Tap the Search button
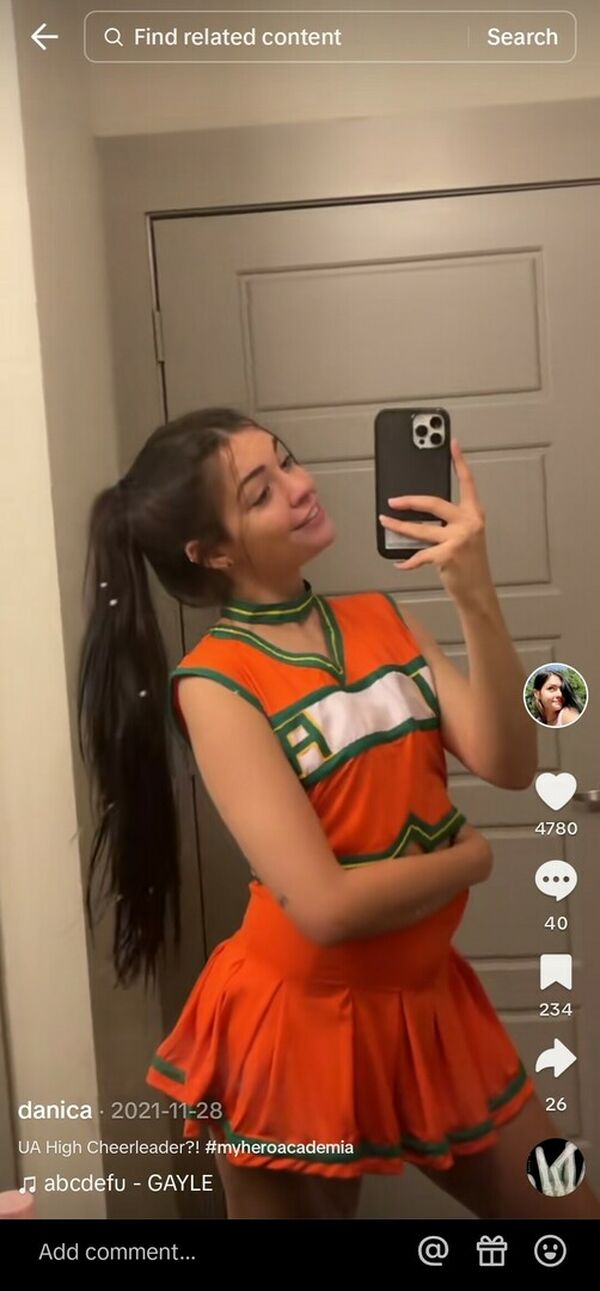Viewport: 600px width, 1291px height. 522,37
